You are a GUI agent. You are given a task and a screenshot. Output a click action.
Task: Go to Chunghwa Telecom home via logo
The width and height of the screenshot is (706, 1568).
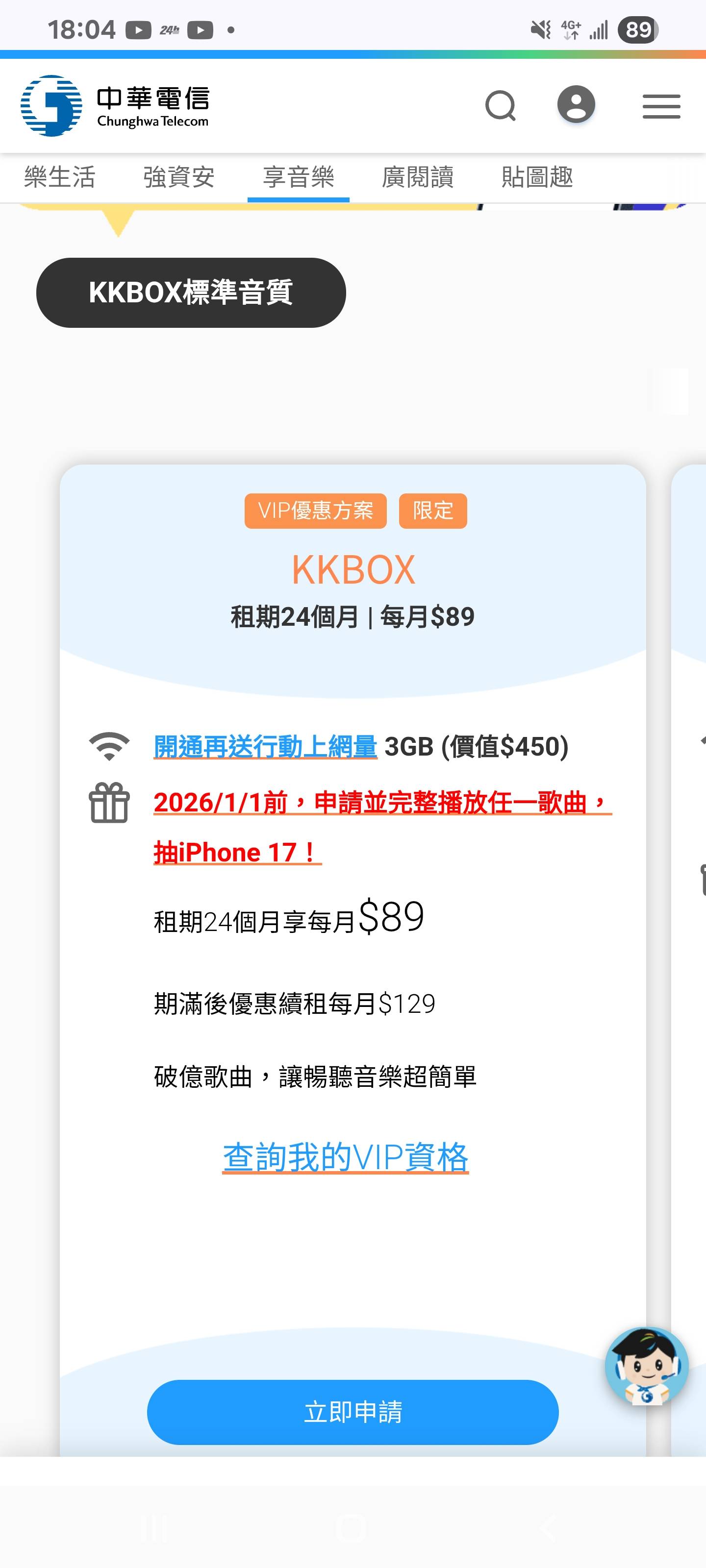pos(115,106)
